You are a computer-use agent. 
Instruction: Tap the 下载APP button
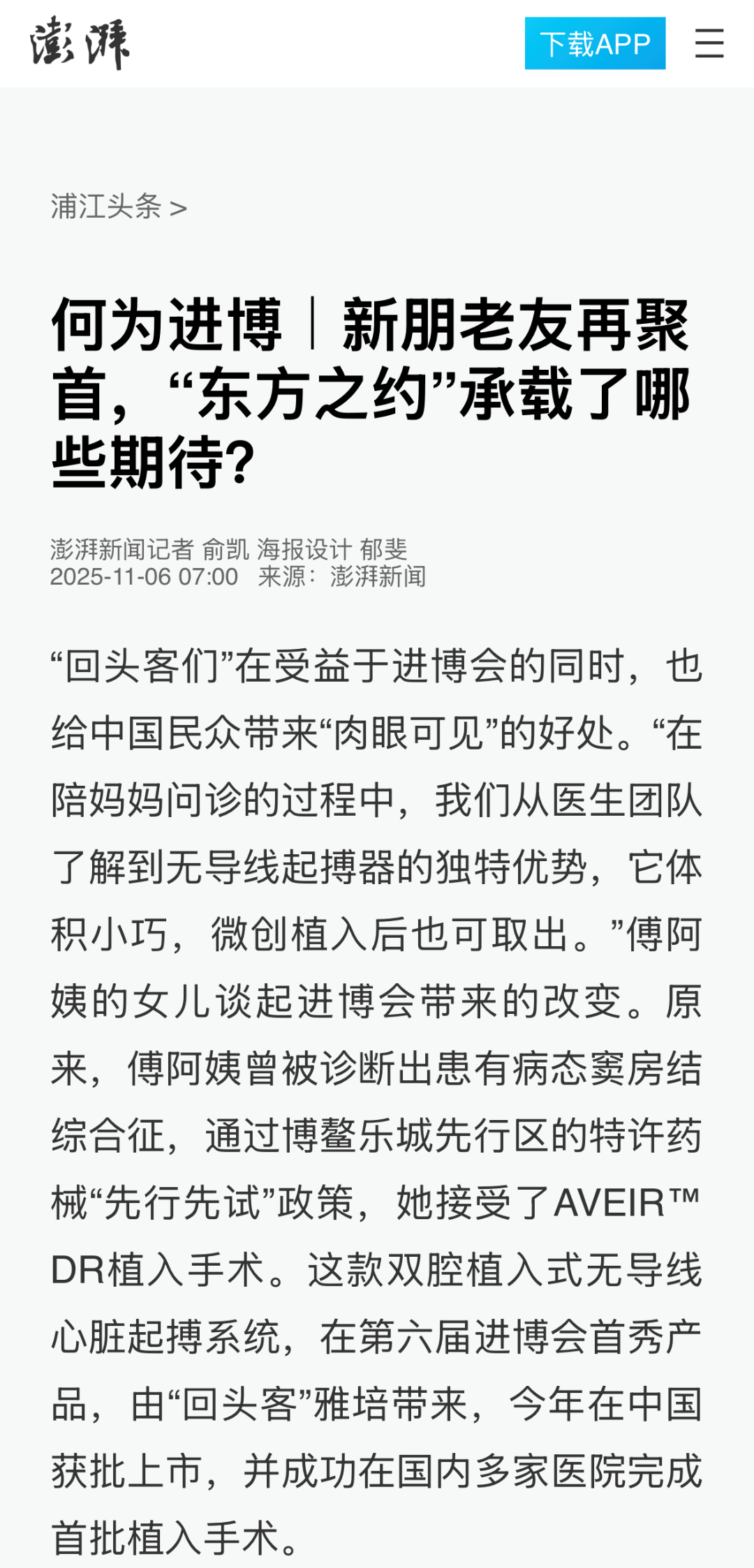[x=595, y=44]
